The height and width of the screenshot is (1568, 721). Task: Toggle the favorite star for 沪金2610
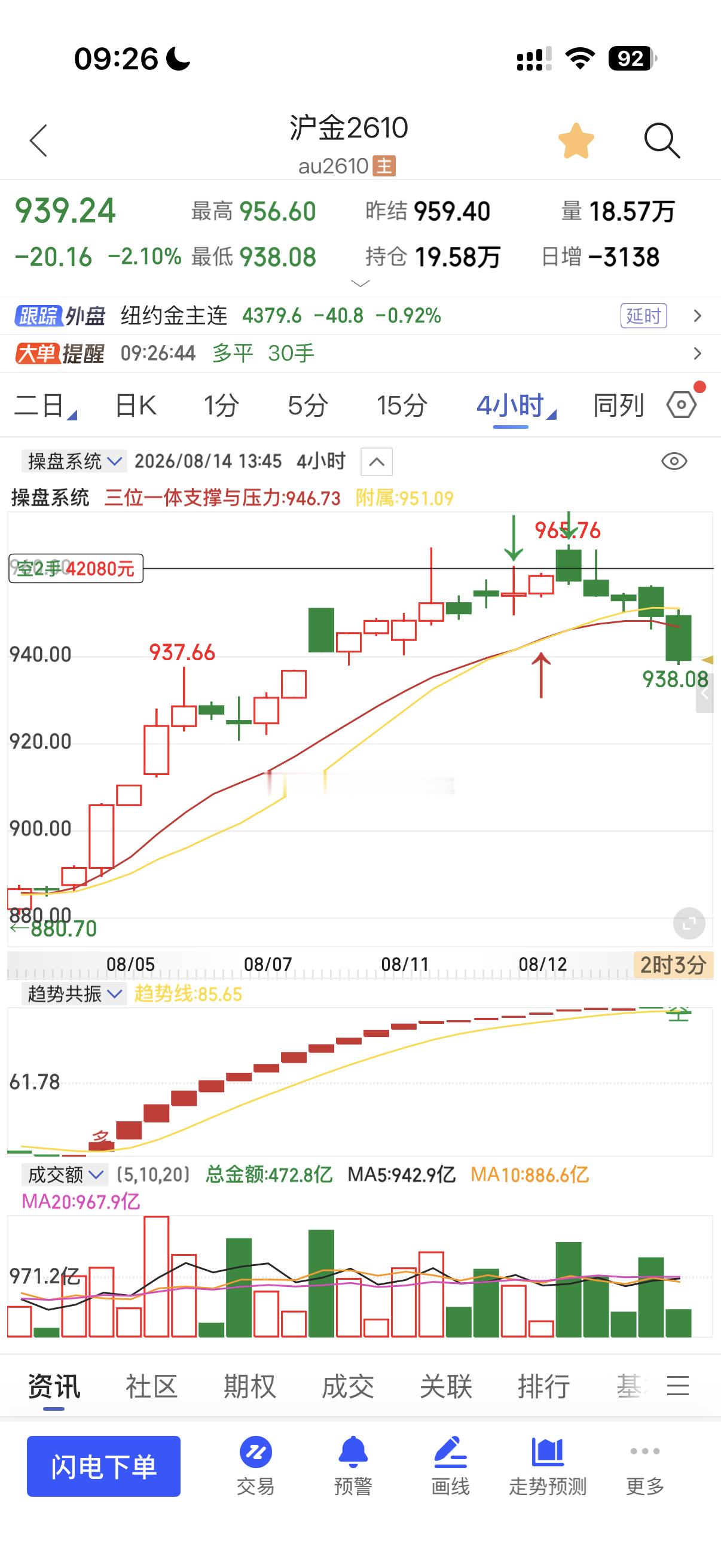click(x=576, y=141)
